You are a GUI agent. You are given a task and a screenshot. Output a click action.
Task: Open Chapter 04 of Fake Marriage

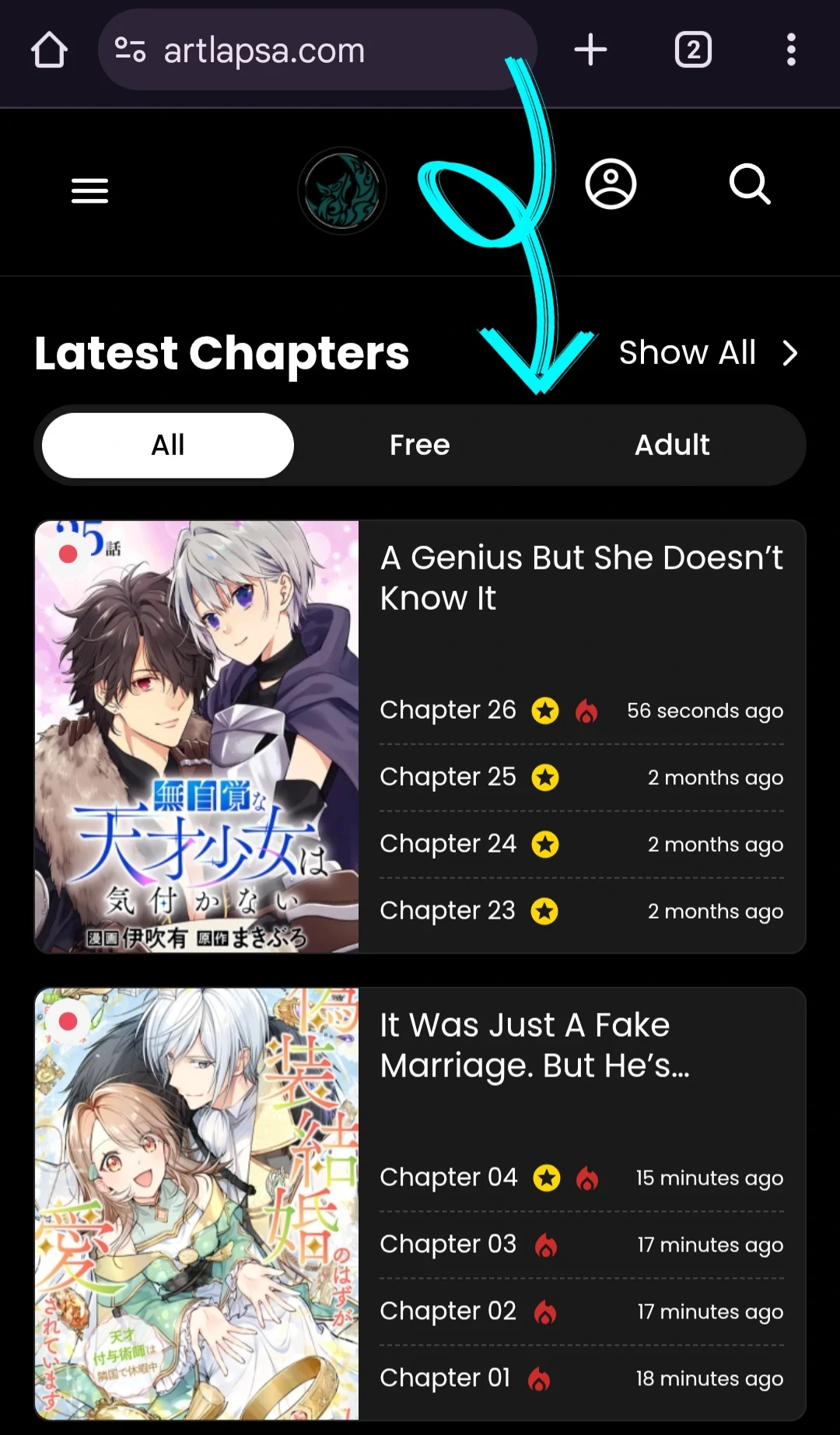(448, 1178)
